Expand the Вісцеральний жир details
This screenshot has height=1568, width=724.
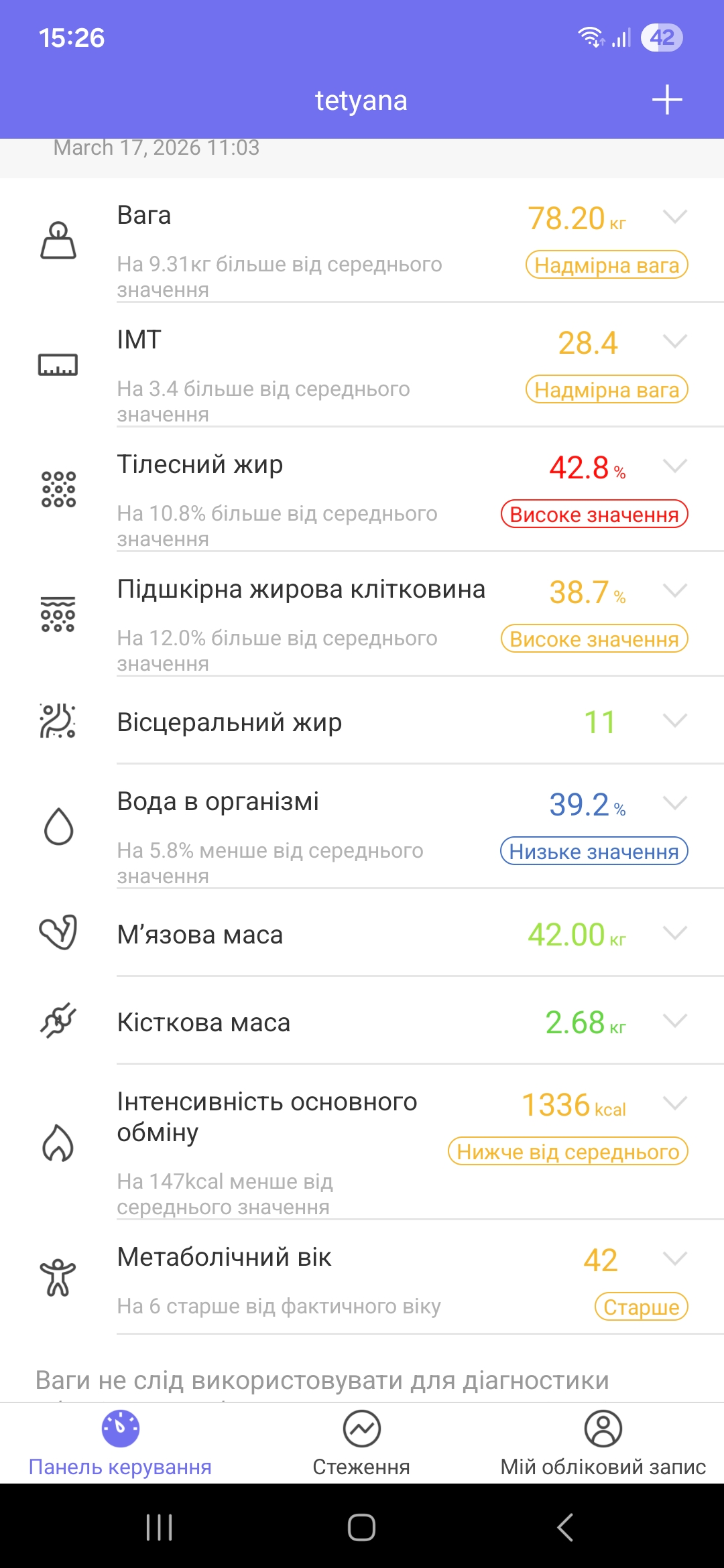point(674,720)
